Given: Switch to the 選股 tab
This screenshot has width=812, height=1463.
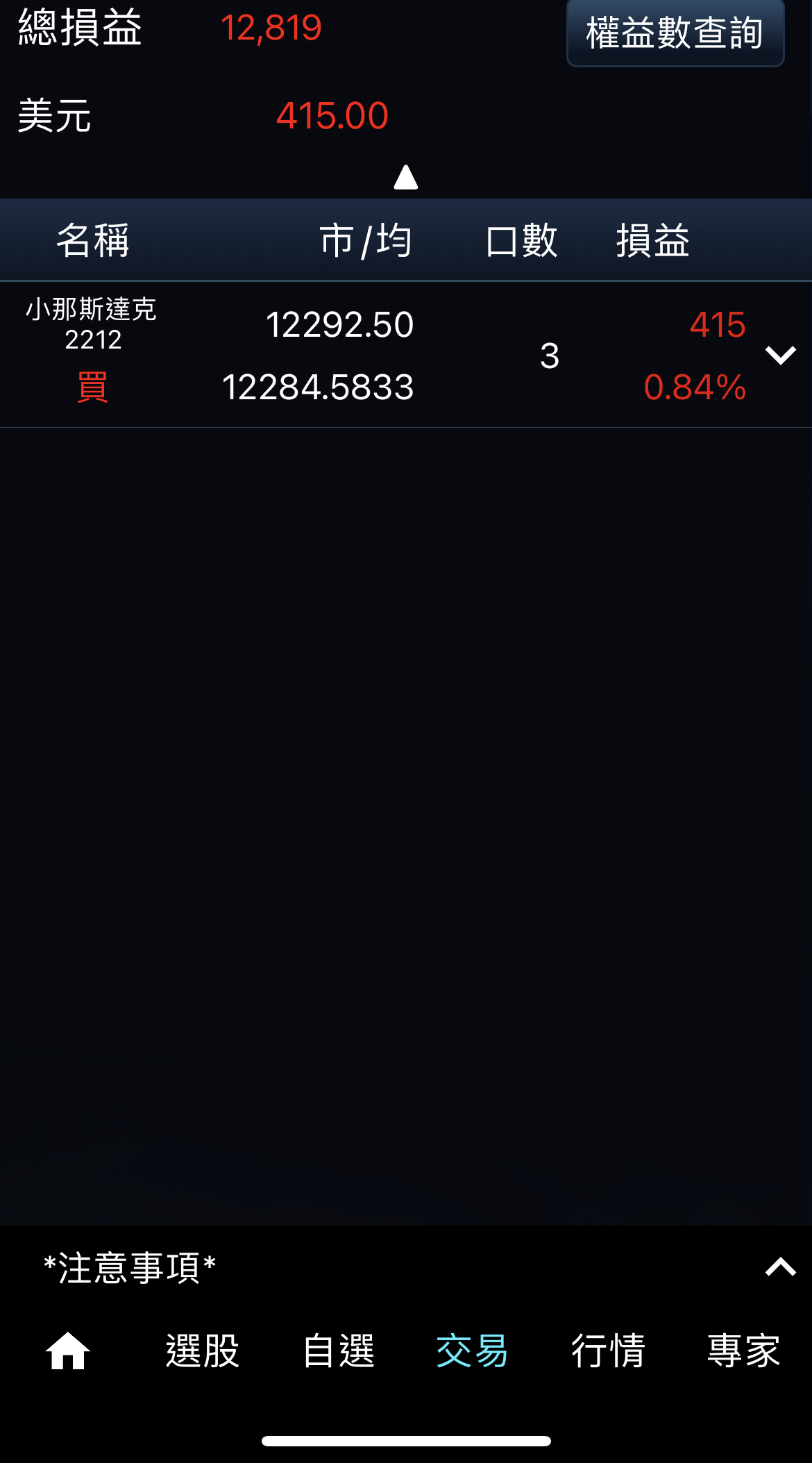Looking at the screenshot, I should point(203,1351).
